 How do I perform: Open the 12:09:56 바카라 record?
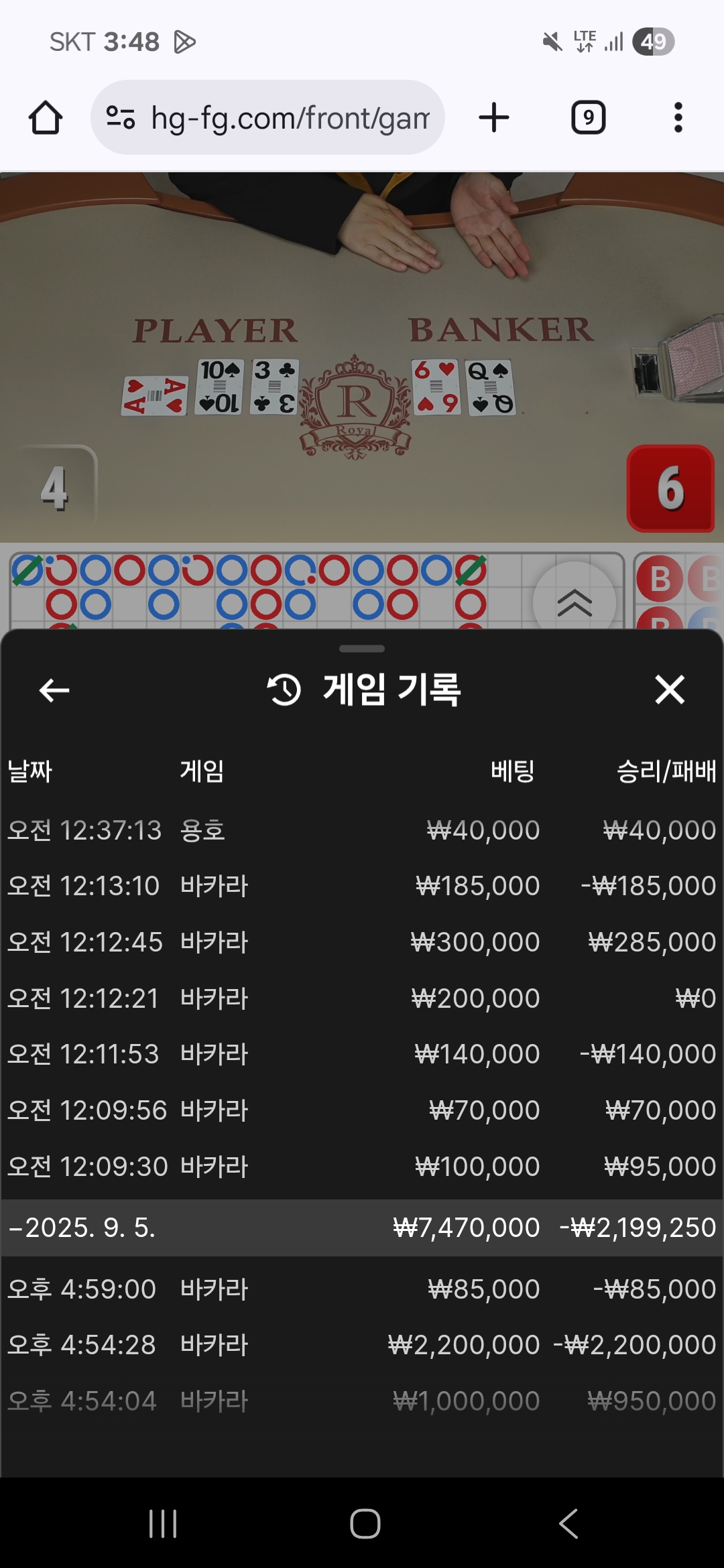(362, 1110)
